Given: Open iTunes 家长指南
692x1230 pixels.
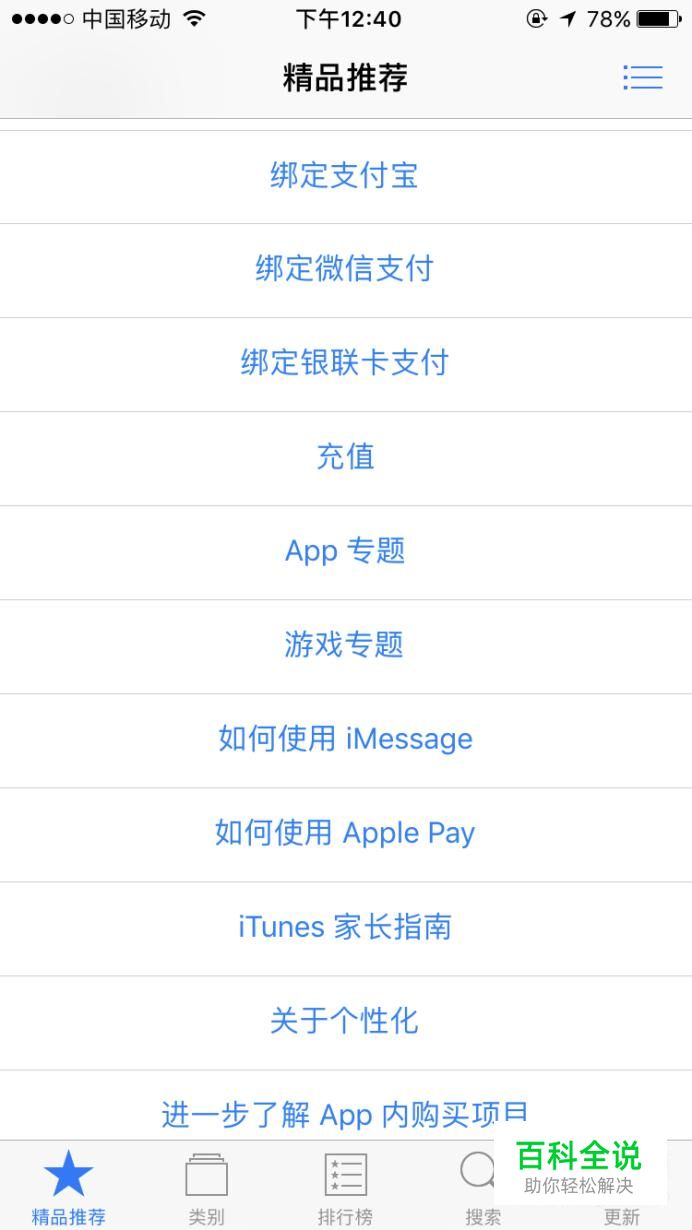Looking at the screenshot, I should pos(345,927).
